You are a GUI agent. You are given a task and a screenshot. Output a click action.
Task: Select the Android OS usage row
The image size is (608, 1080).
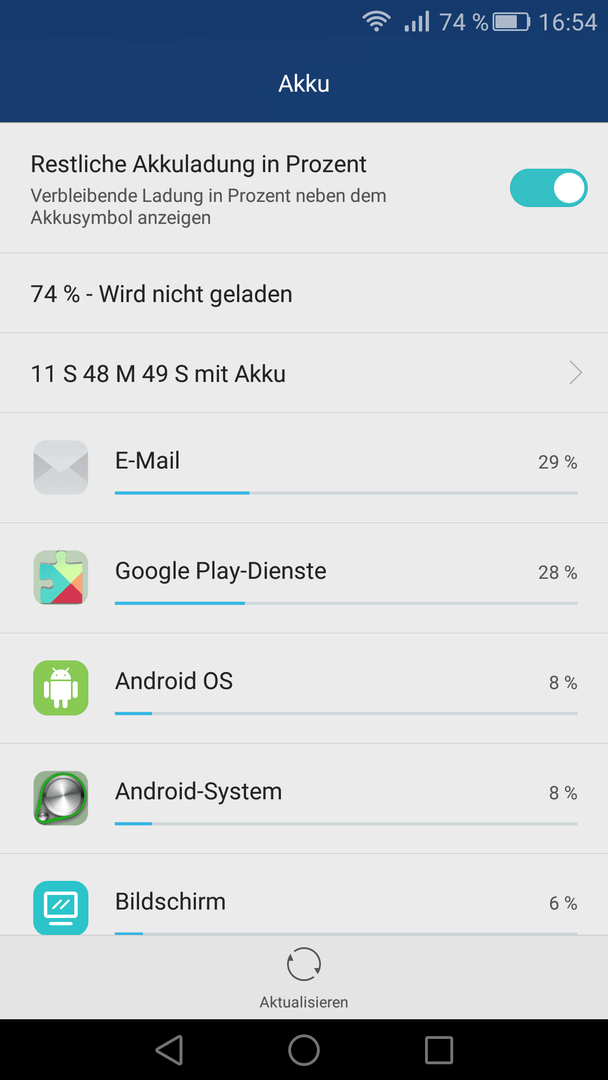304,688
